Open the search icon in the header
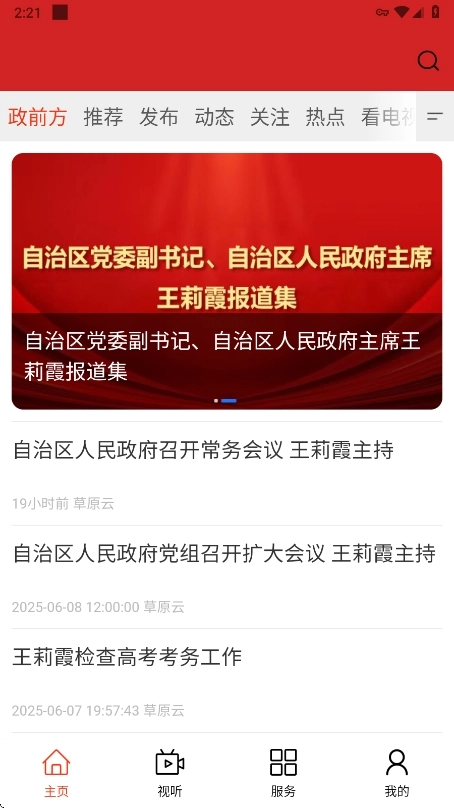This screenshot has height=808, width=454. click(x=428, y=61)
